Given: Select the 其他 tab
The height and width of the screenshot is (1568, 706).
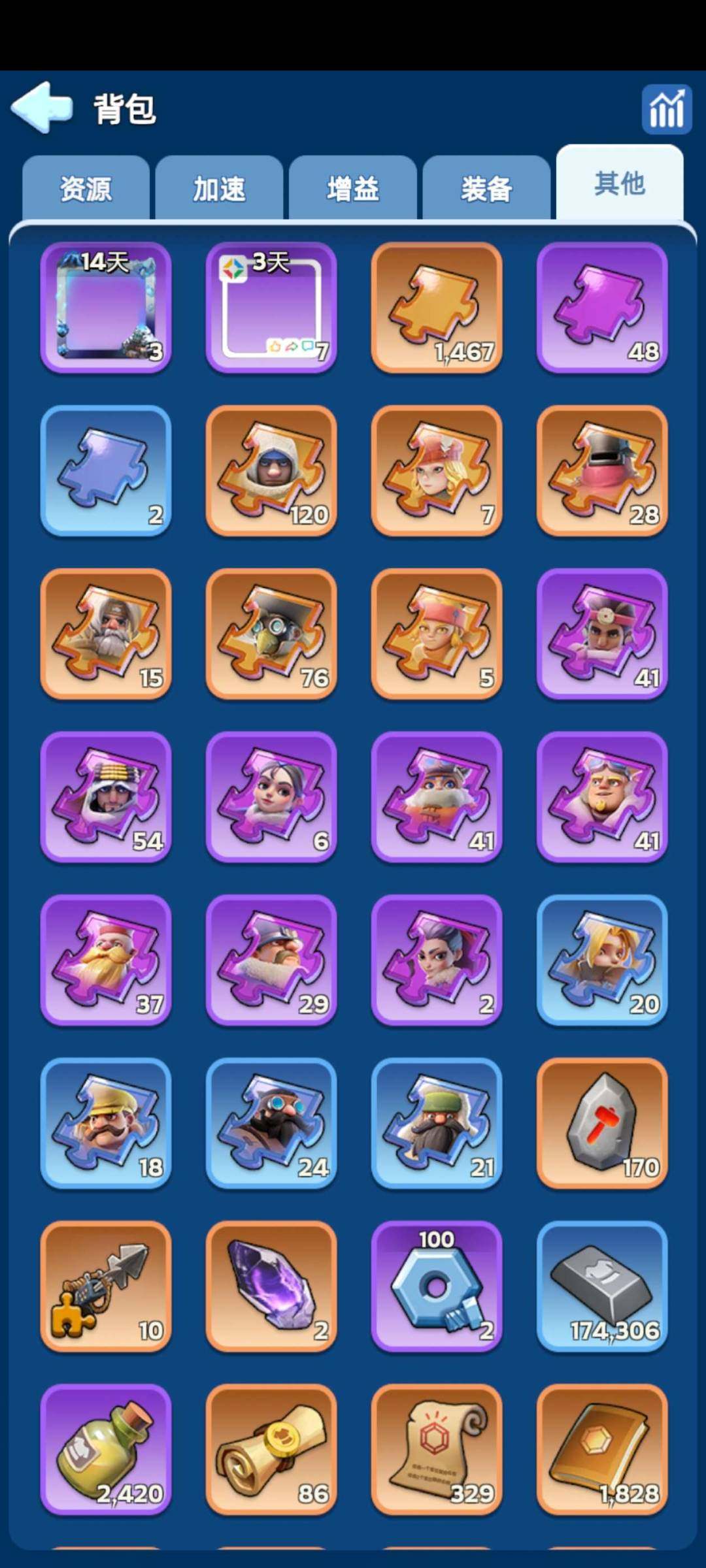Looking at the screenshot, I should (x=620, y=184).
